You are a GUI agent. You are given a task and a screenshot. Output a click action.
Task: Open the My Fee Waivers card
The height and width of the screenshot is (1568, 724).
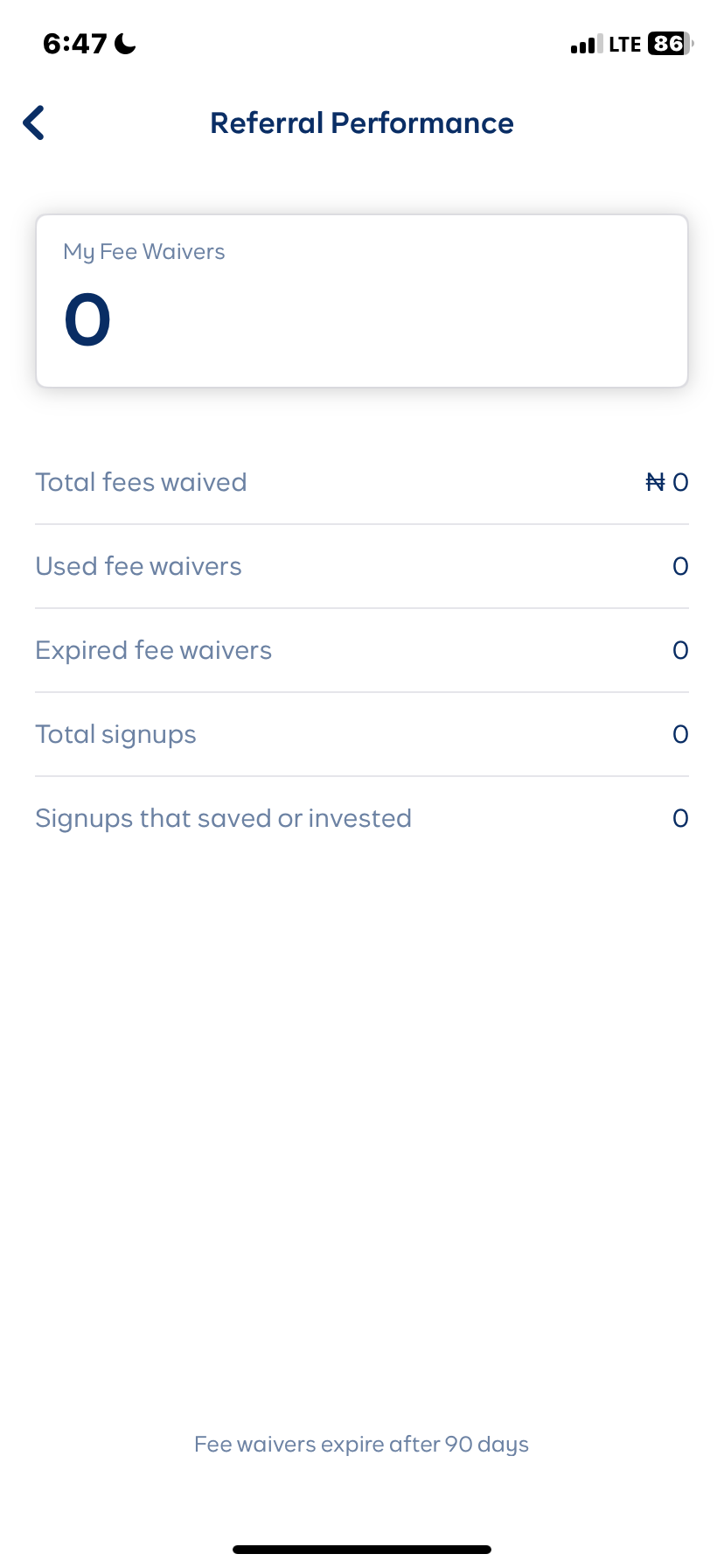(x=362, y=299)
